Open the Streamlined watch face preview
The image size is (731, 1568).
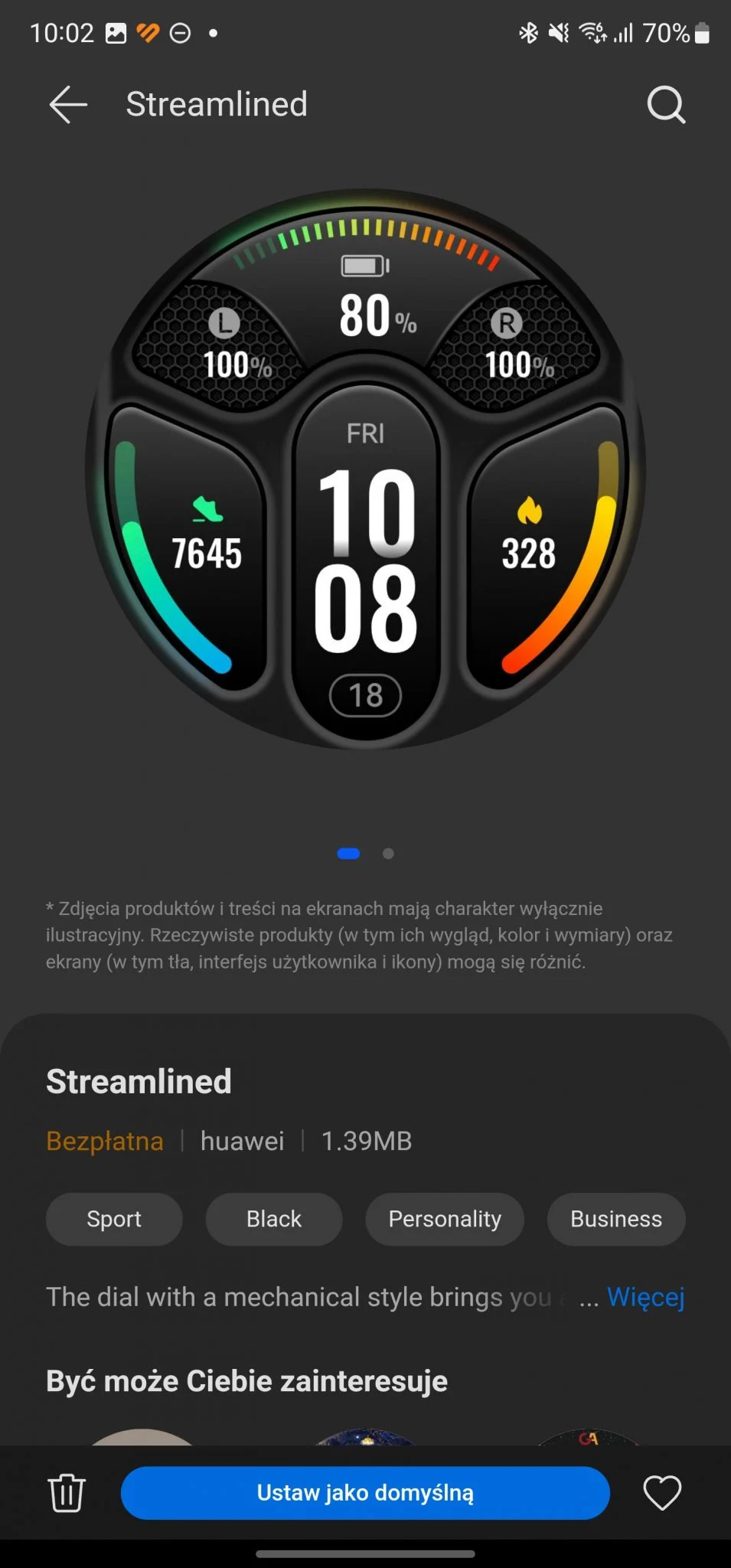pos(366,469)
